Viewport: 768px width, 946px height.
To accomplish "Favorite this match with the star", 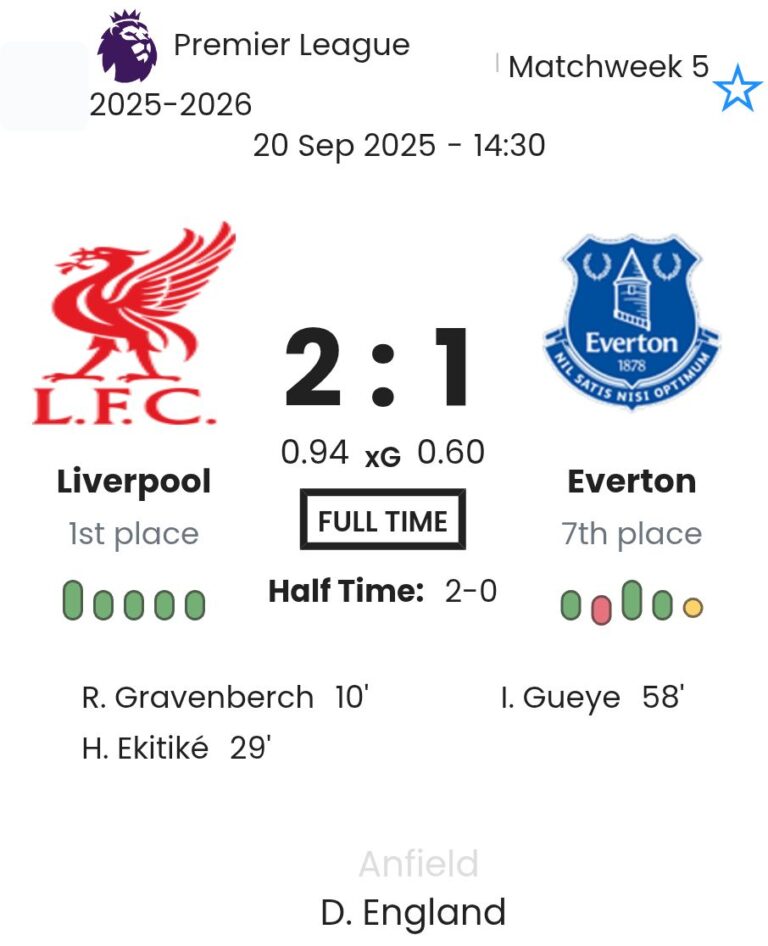I will (738, 88).
